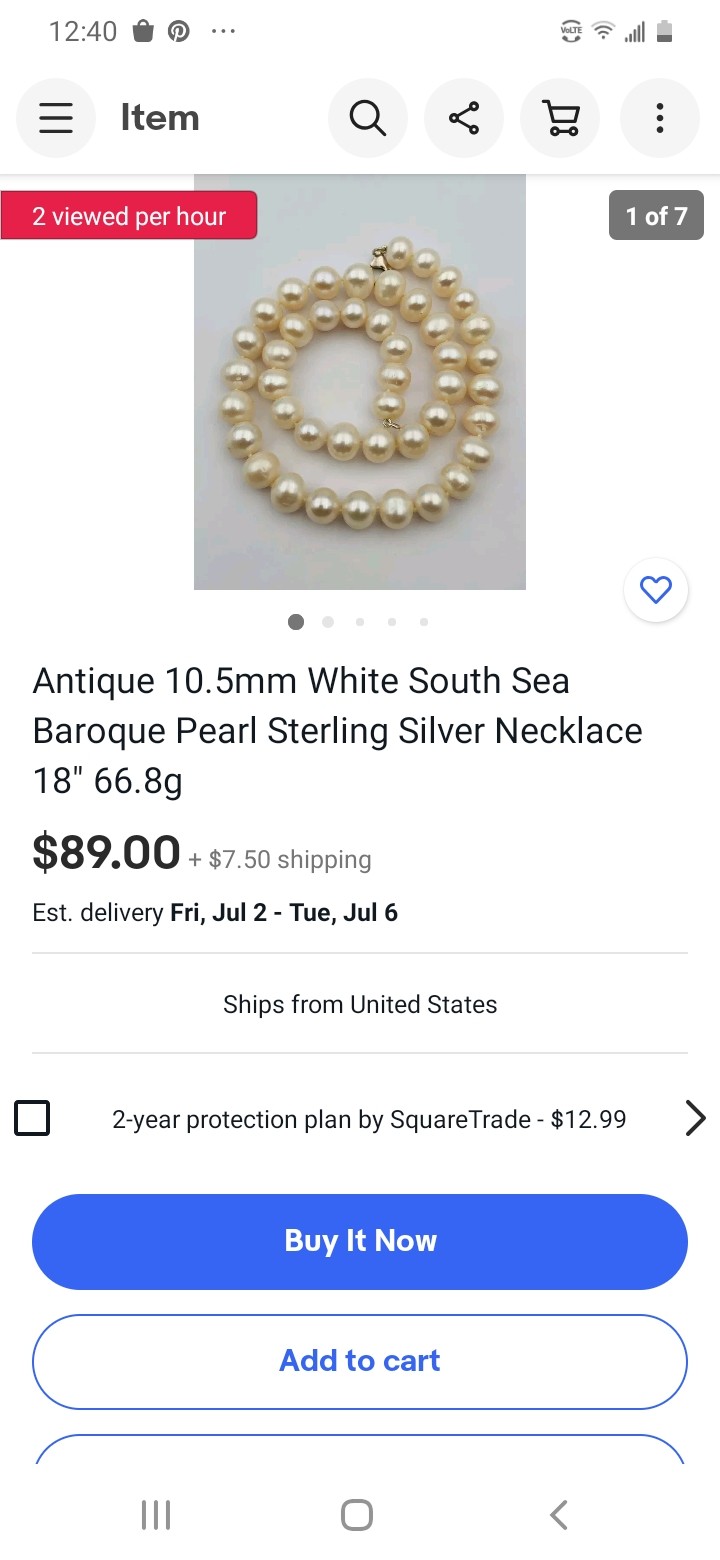Search for items with the magnifier
The width and height of the screenshot is (720, 1560).
[x=368, y=118]
